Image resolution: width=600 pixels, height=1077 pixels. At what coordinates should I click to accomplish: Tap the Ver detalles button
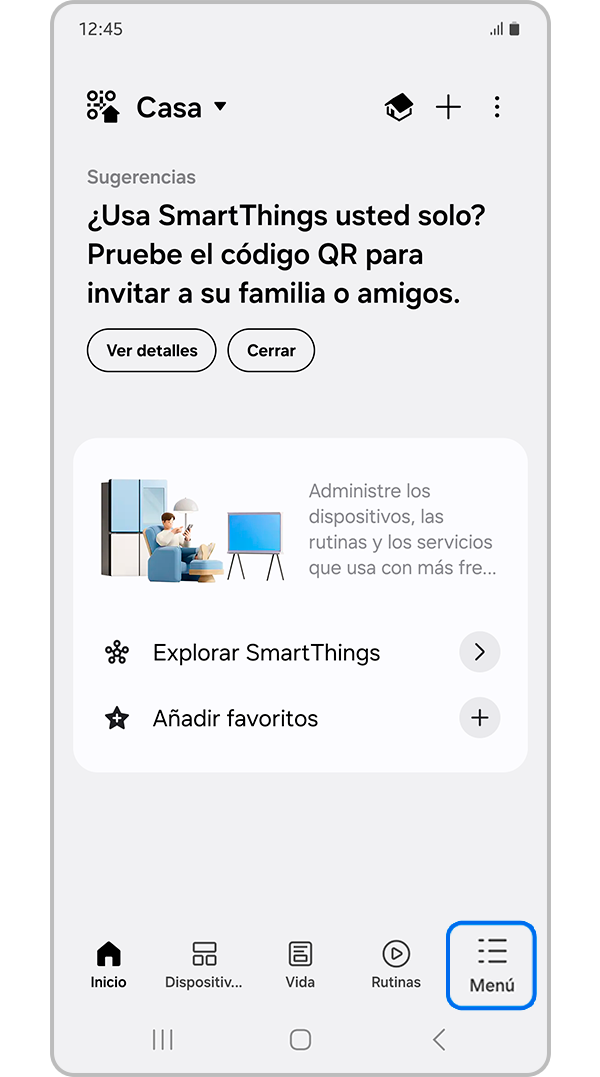[151, 351]
